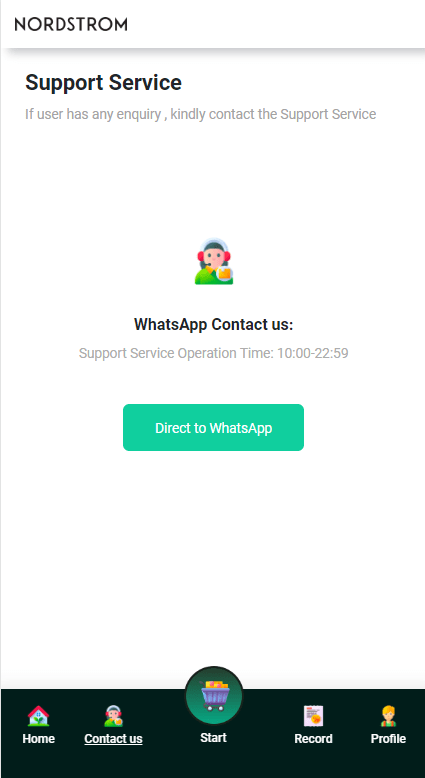Switch to the Record tab
This screenshot has width=425, height=778.
[313, 725]
